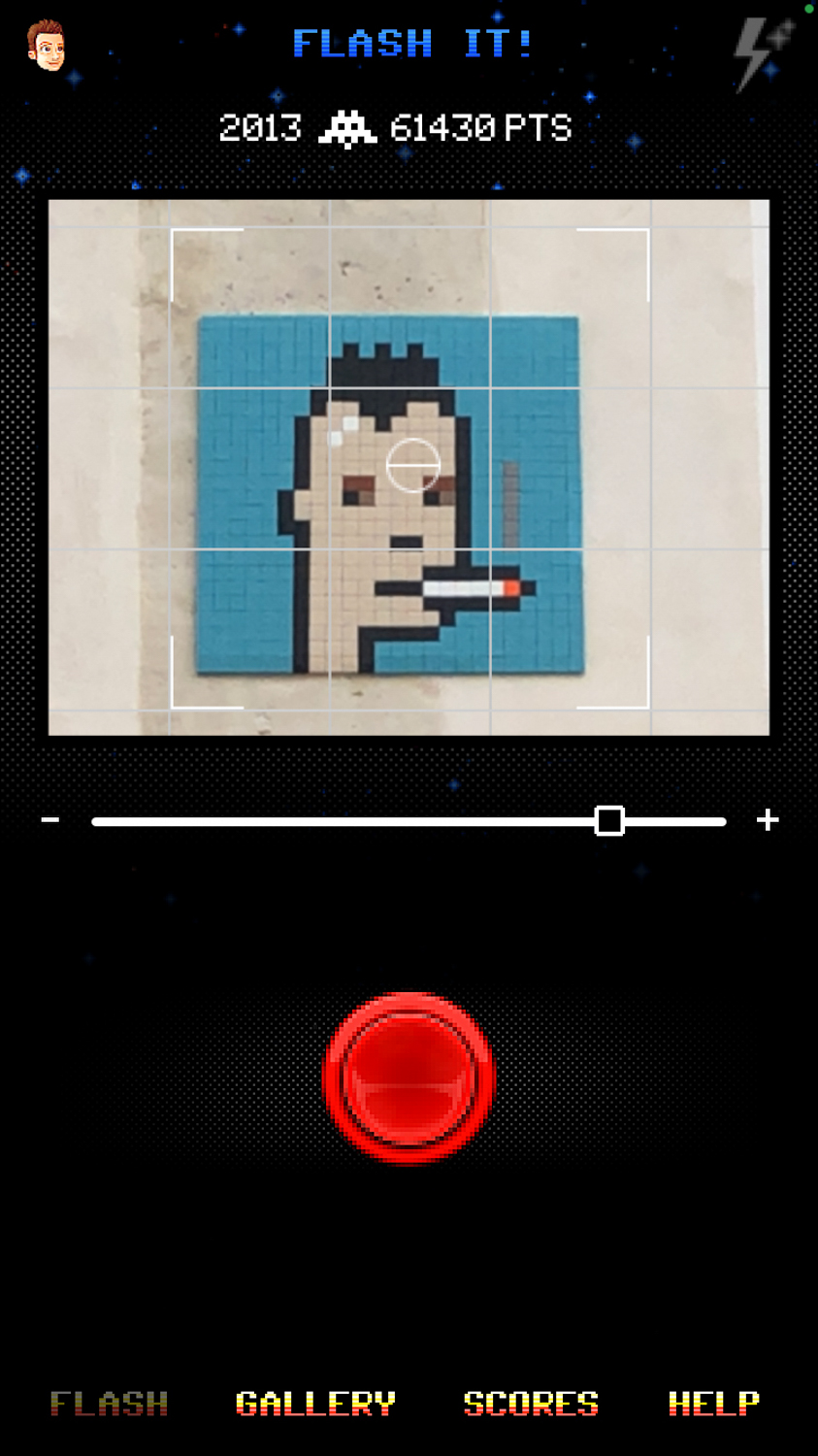This screenshot has height=1456, width=818.
Task: Switch to the Gallery tab
Action: click(315, 1404)
